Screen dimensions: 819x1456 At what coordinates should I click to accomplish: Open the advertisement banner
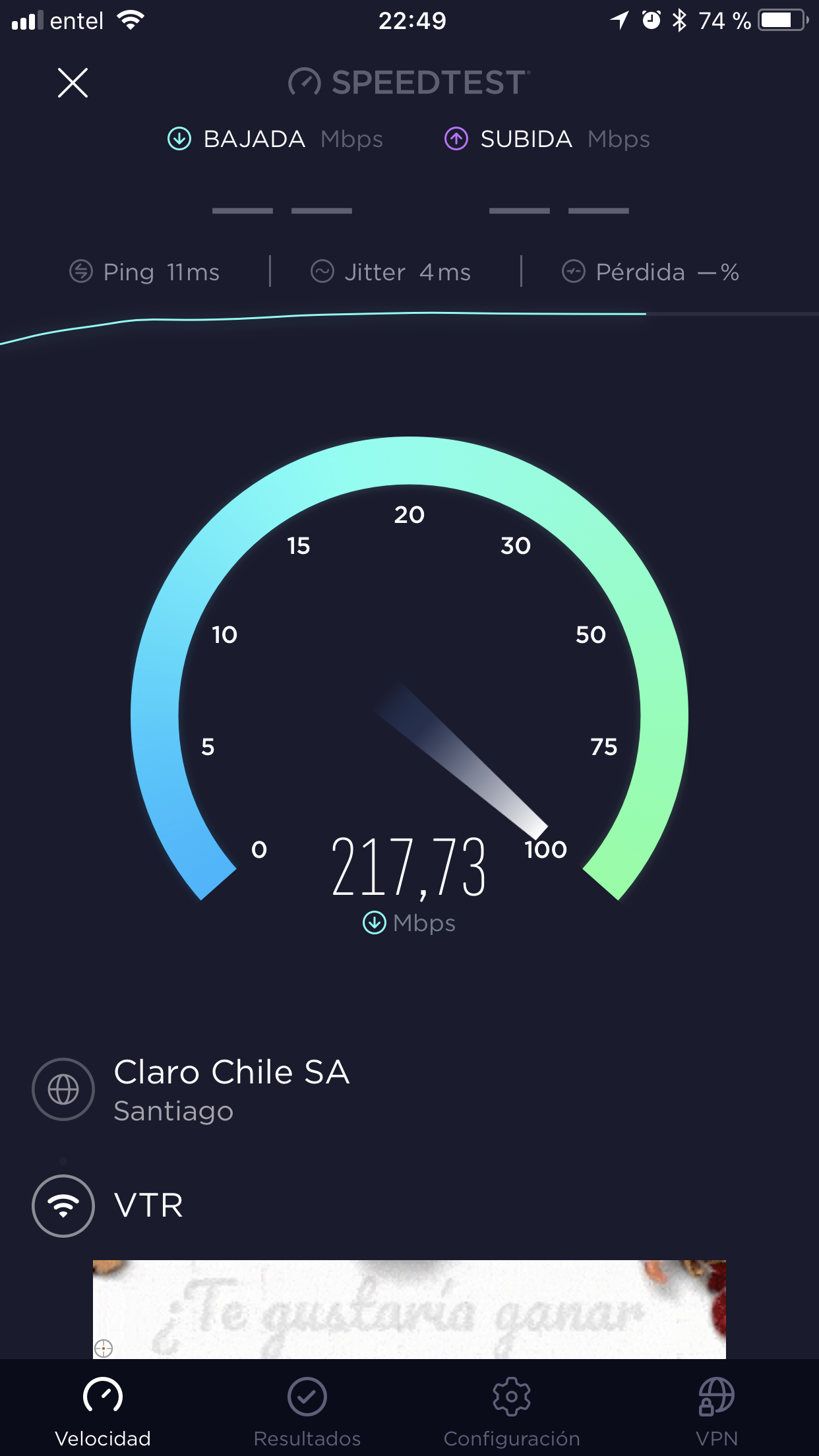click(x=409, y=1310)
